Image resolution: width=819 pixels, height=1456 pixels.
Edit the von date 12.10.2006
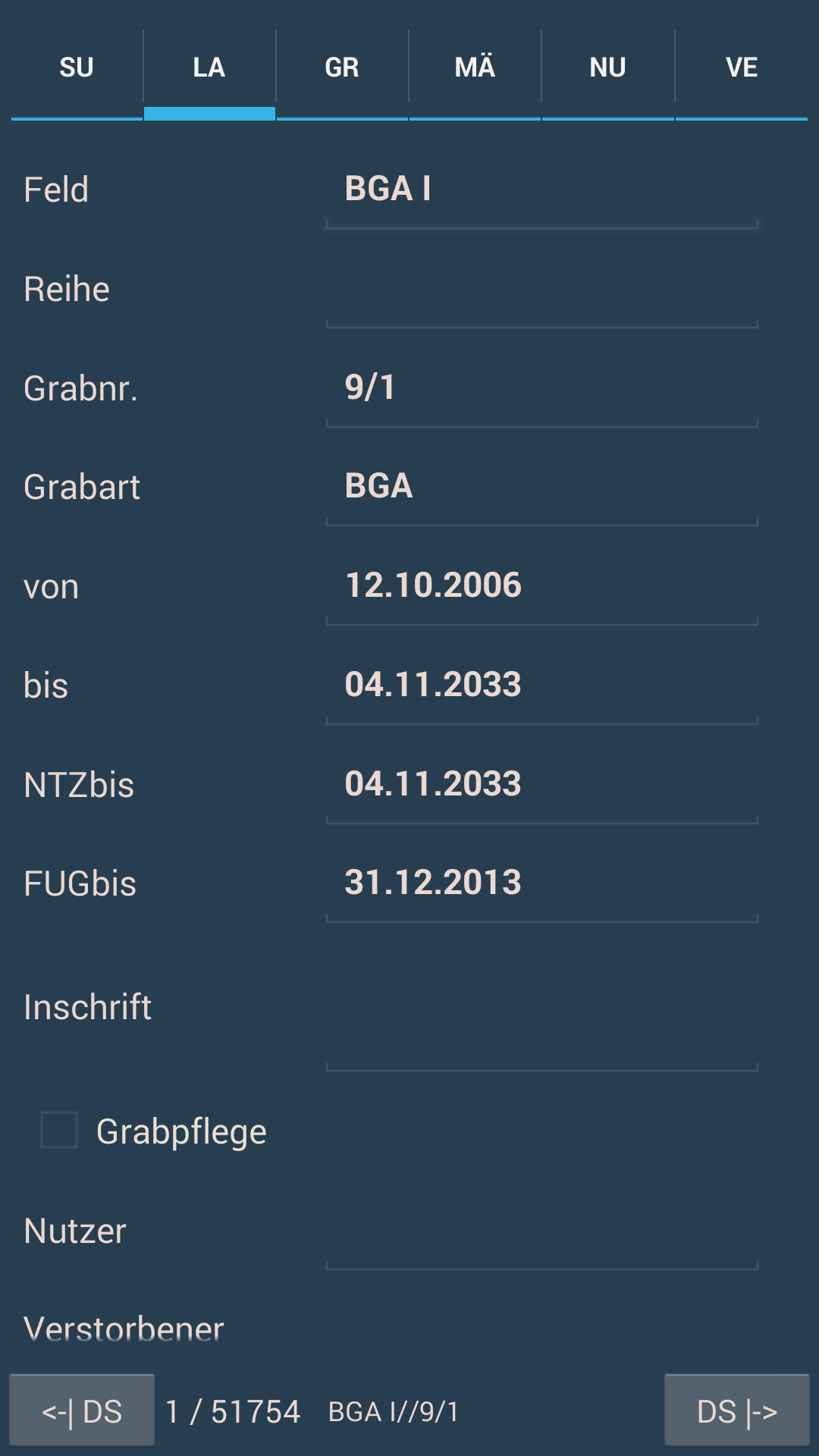pyautogui.click(x=542, y=587)
